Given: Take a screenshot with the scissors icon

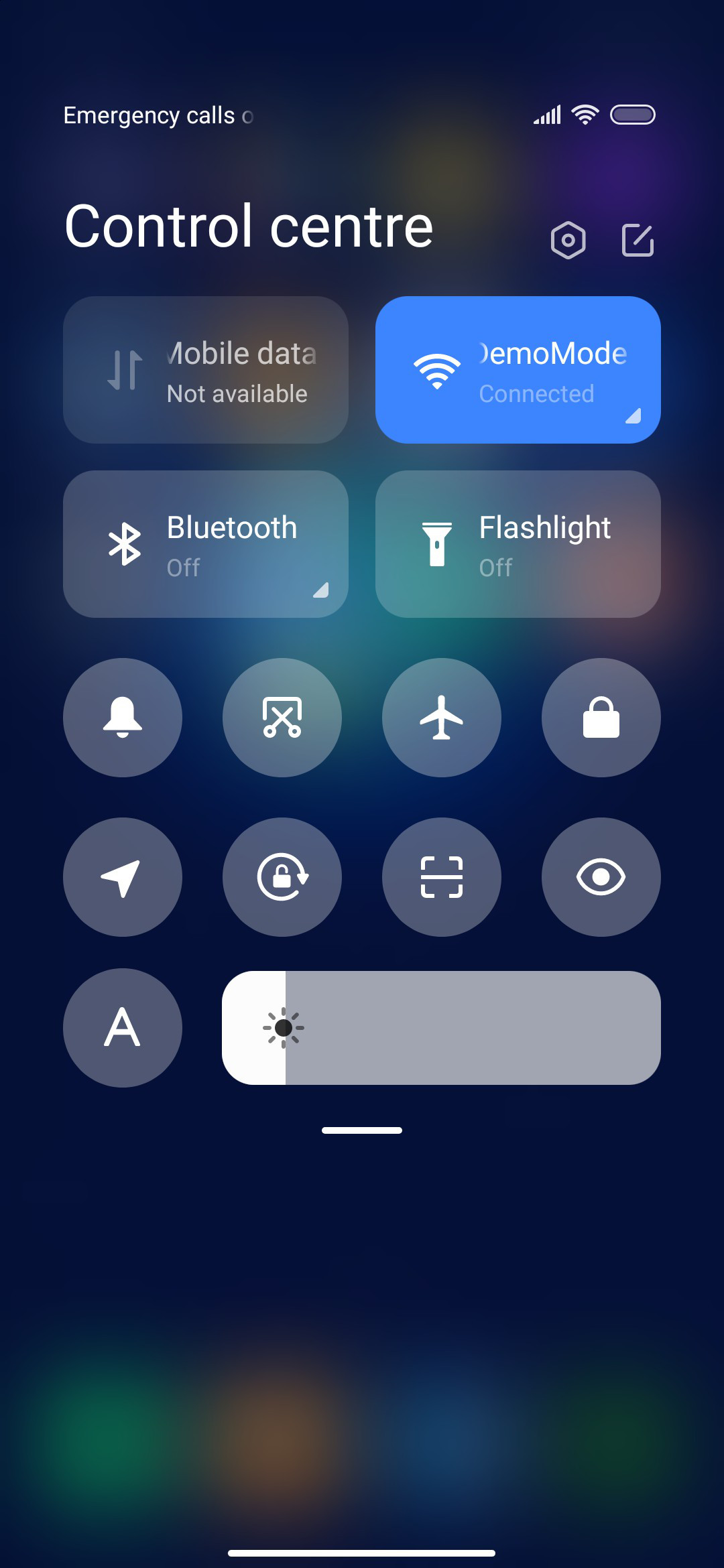Looking at the screenshot, I should point(282,718).
